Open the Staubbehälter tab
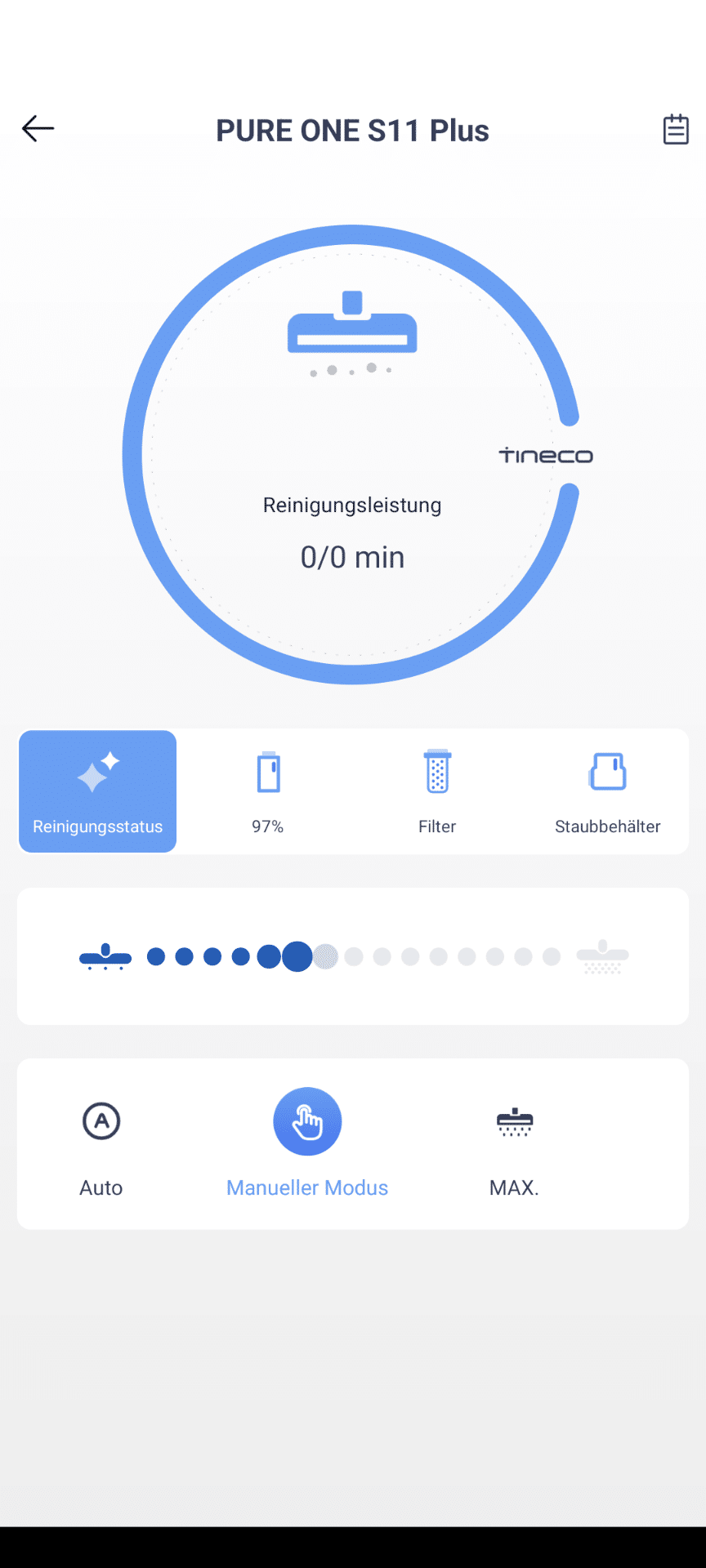Viewport: 706px width, 1568px height. [x=607, y=791]
